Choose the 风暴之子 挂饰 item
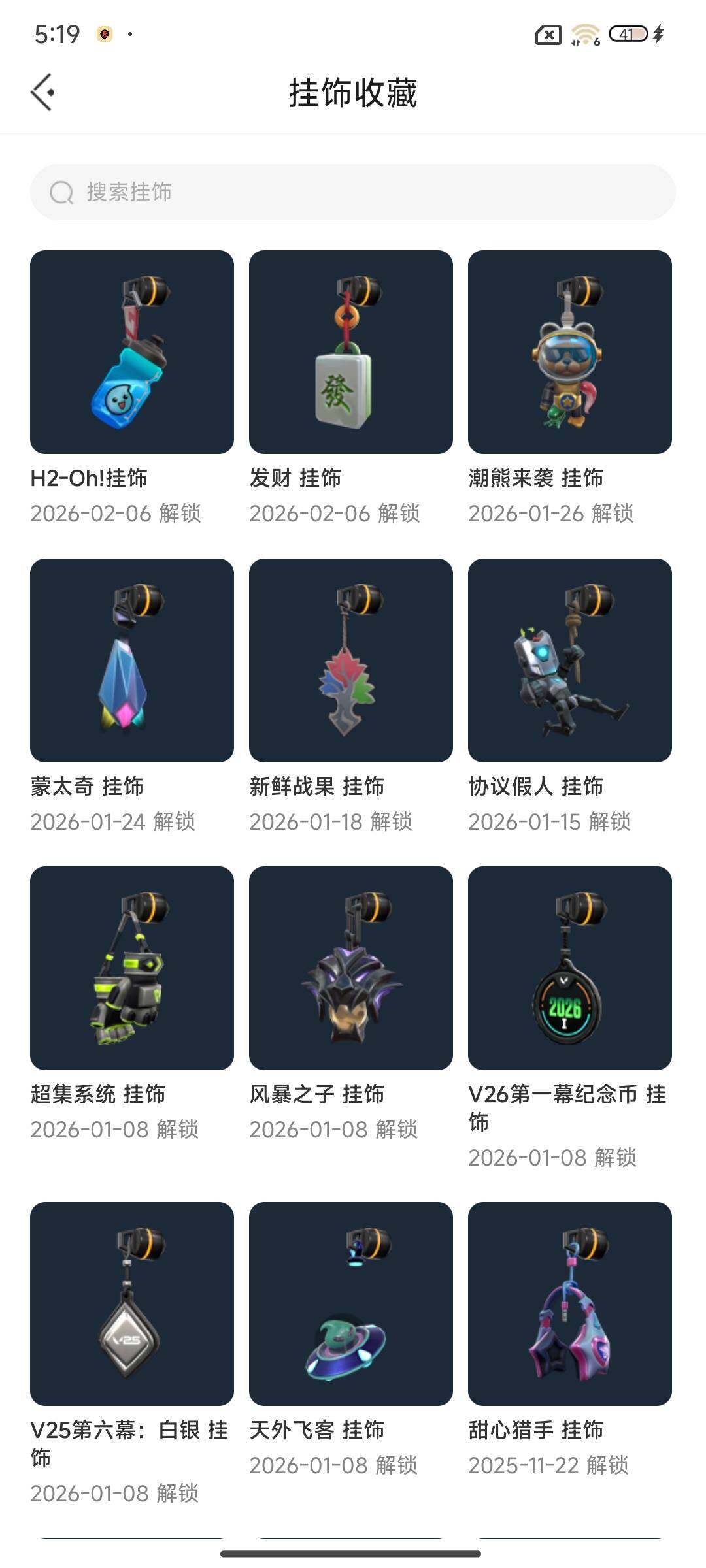 click(351, 968)
